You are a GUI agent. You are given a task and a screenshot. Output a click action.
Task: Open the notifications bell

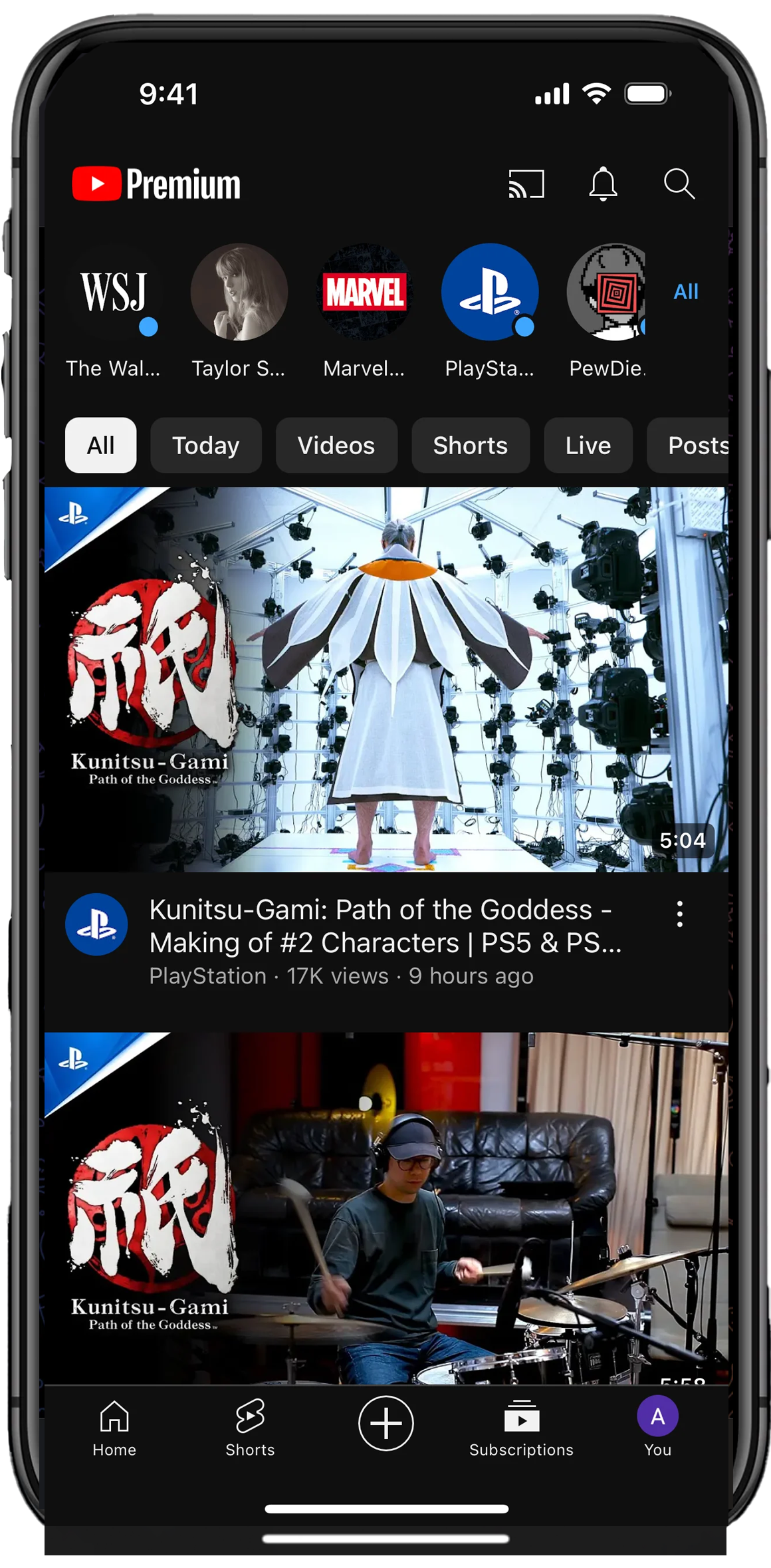pyautogui.click(x=603, y=184)
